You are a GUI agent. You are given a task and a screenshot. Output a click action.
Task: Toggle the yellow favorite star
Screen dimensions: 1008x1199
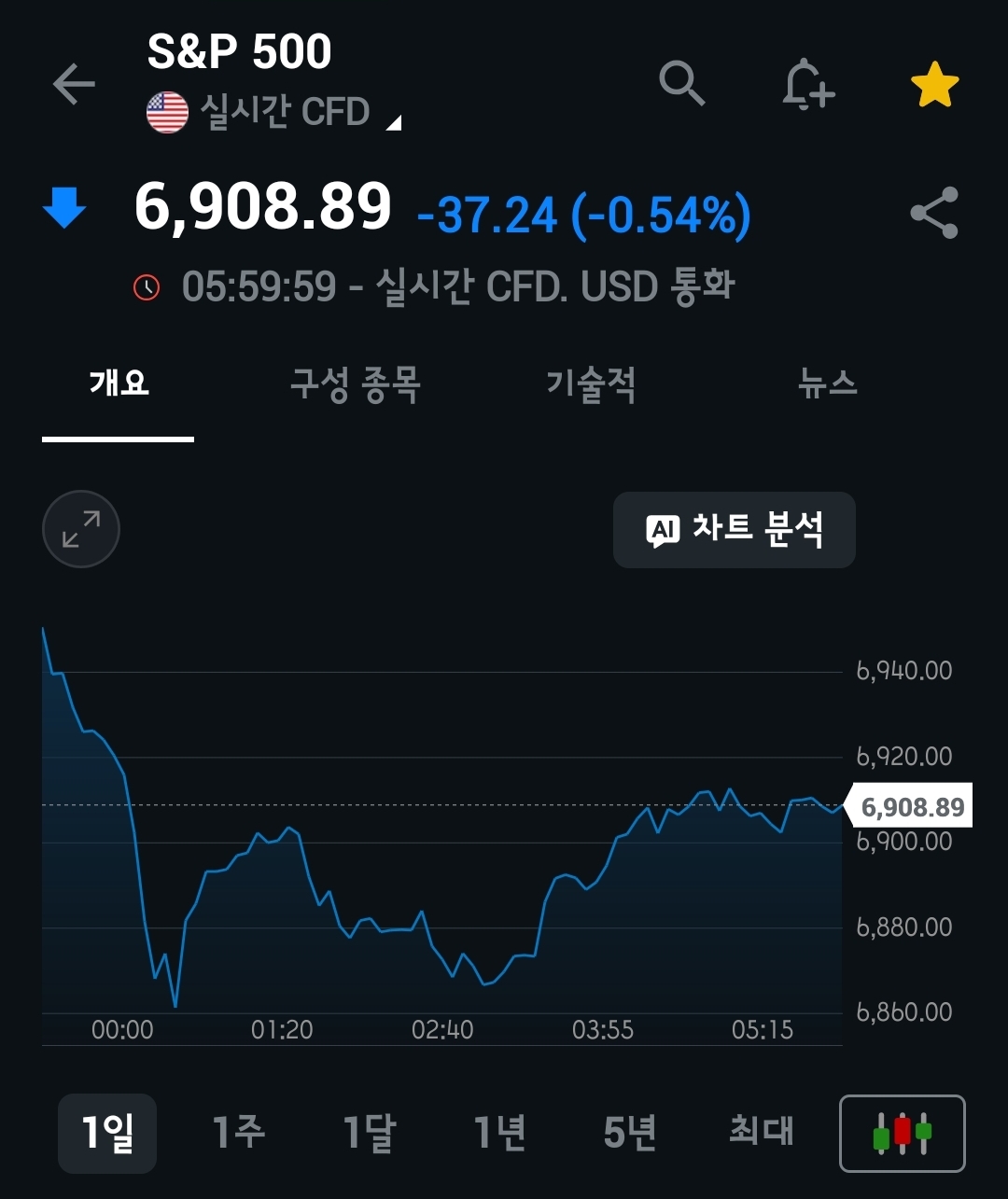934,86
